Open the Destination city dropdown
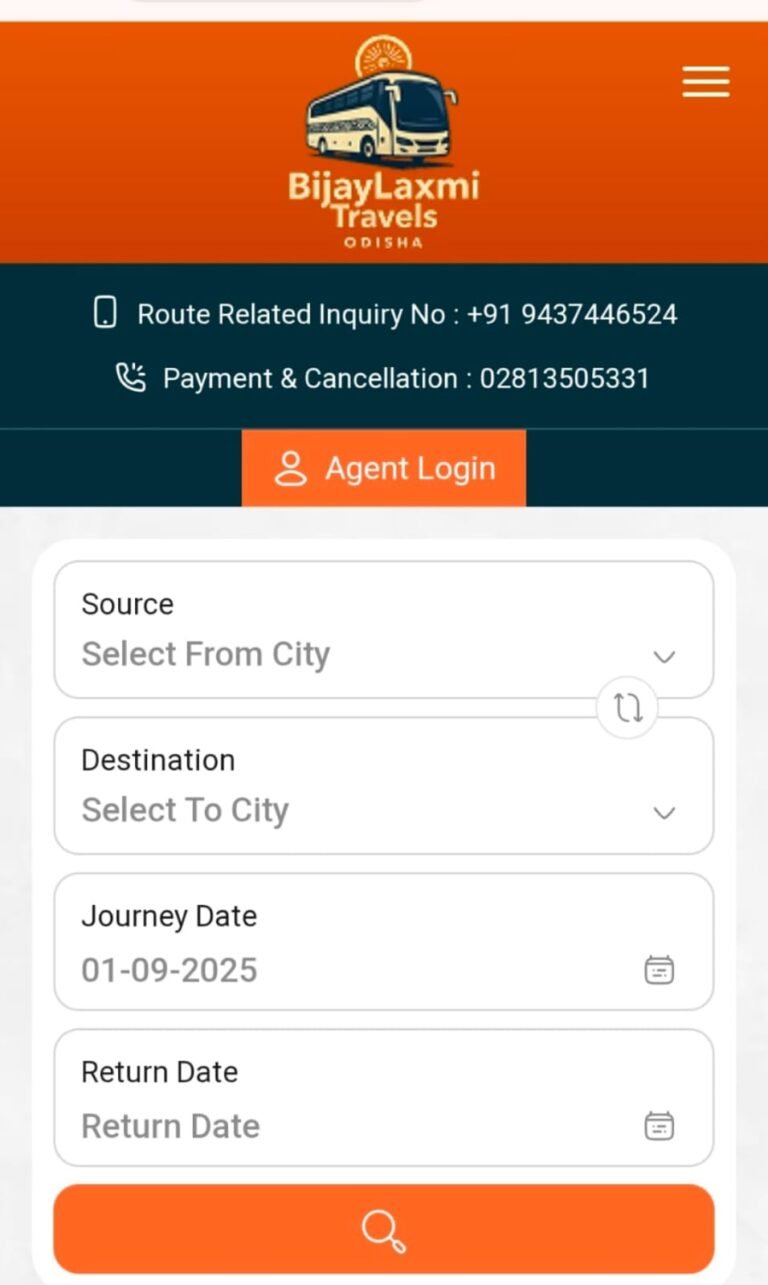 click(x=383, y=786)
